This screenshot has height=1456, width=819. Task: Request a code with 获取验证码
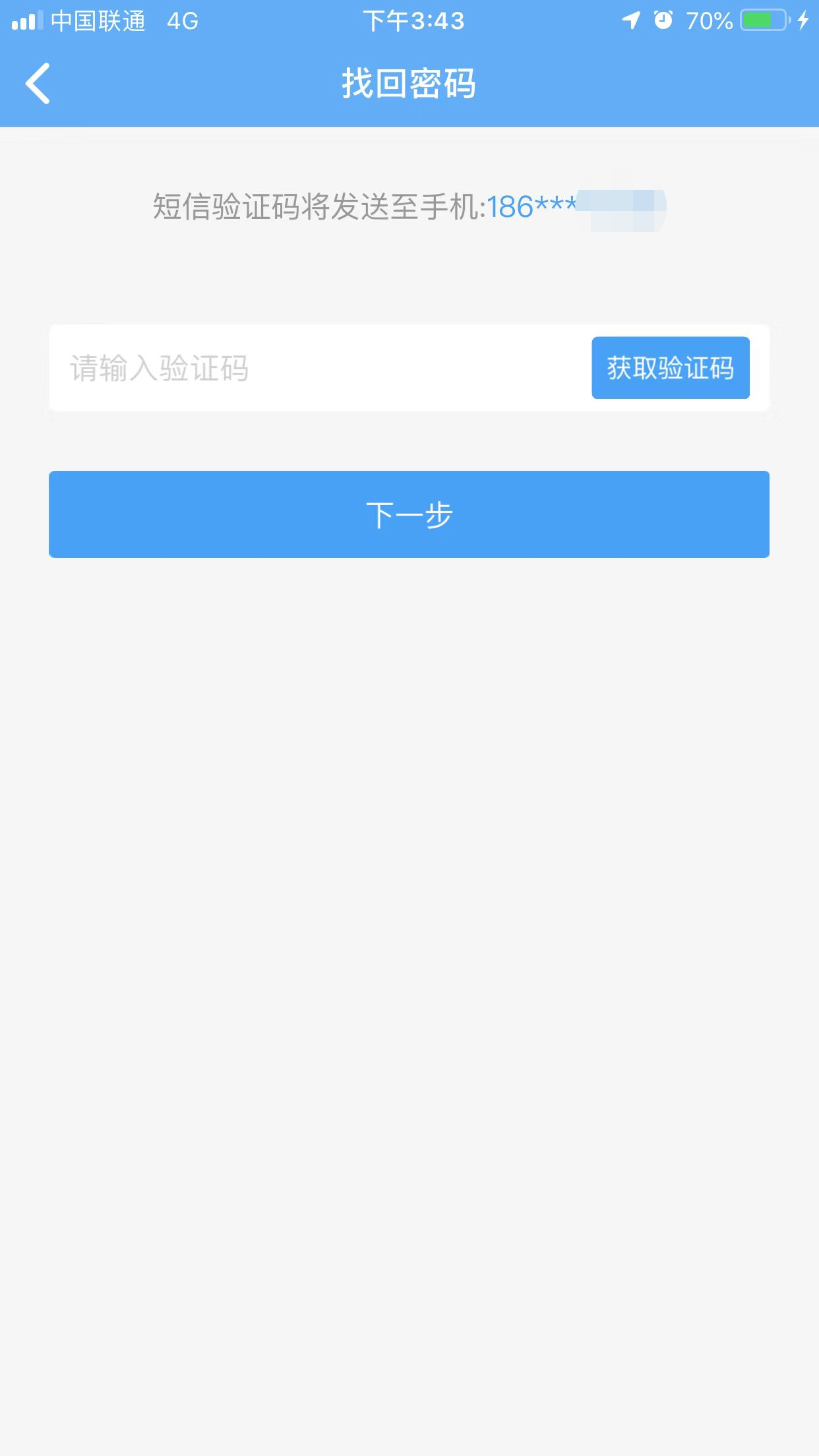[670, 368]
